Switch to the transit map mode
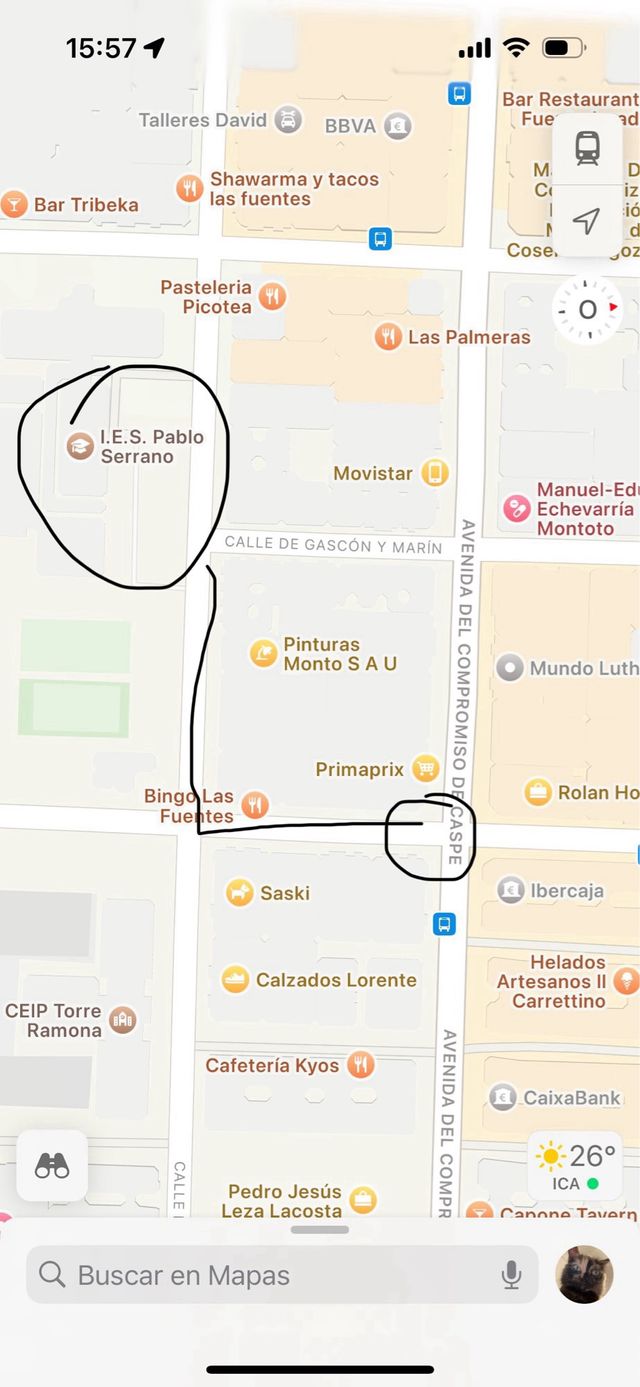 [x=587, y=148]
